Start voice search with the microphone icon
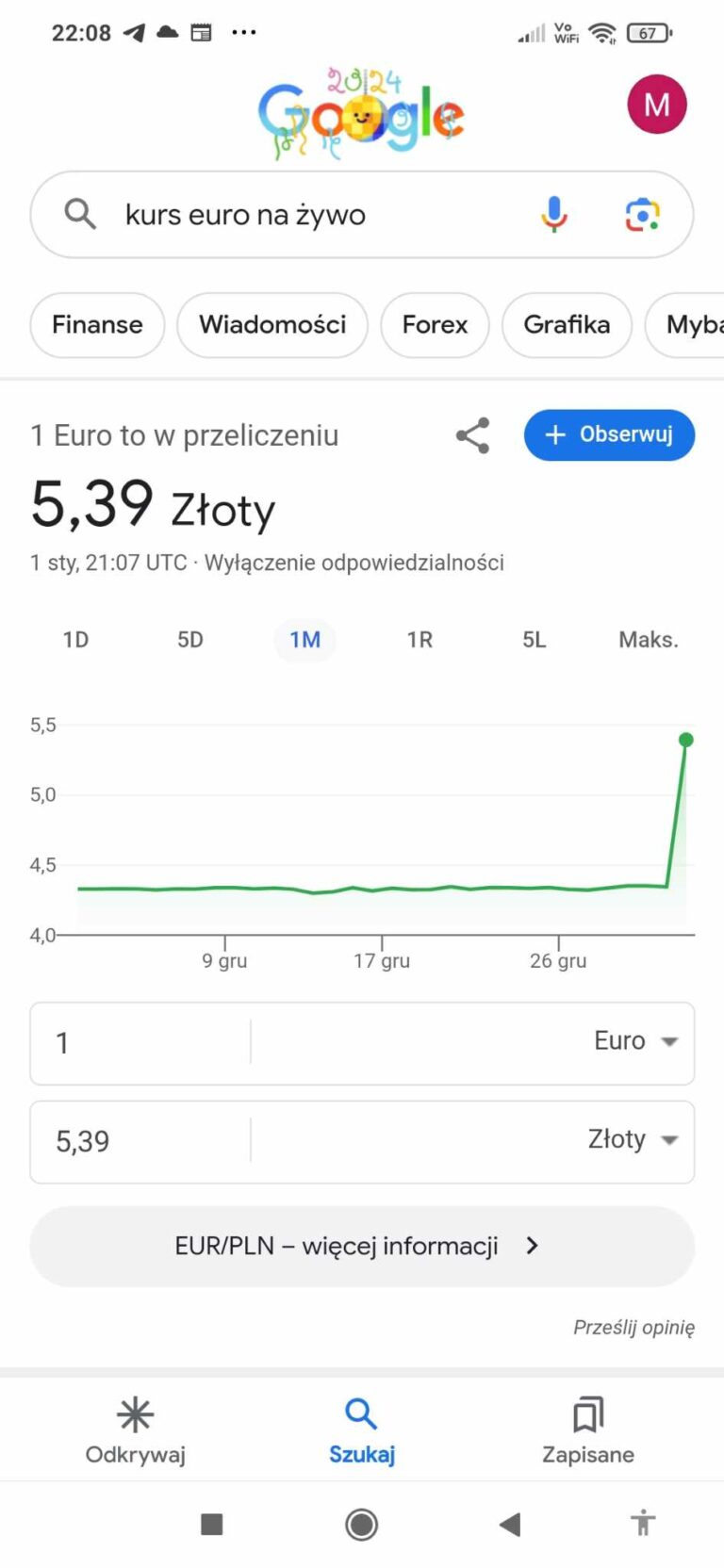This screenshot has width=724, height=1568. click(x=554, y=215)
